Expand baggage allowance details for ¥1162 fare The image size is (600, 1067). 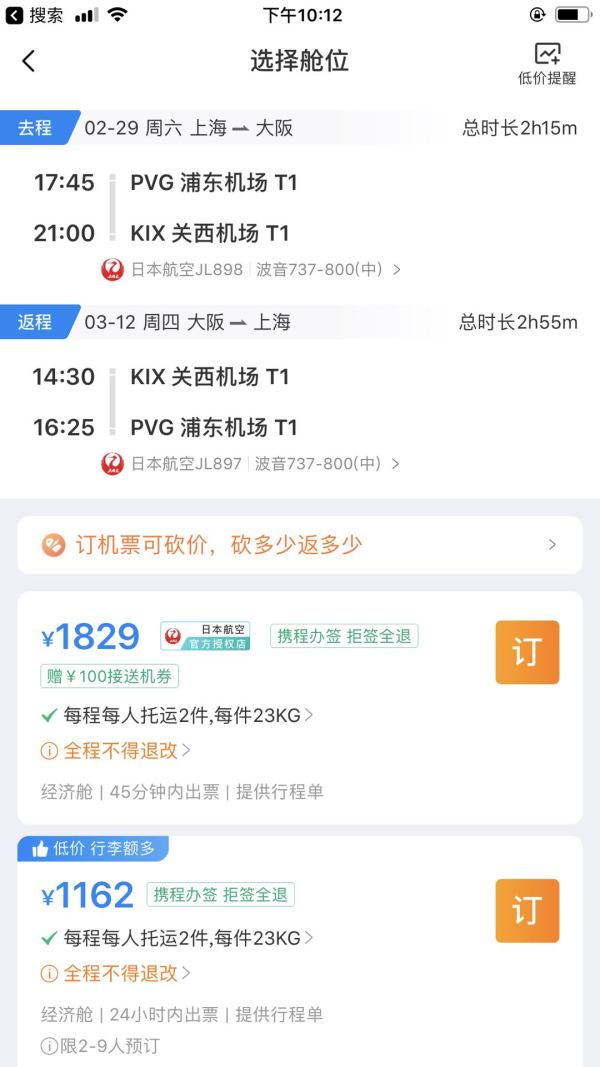click(177, 938)
